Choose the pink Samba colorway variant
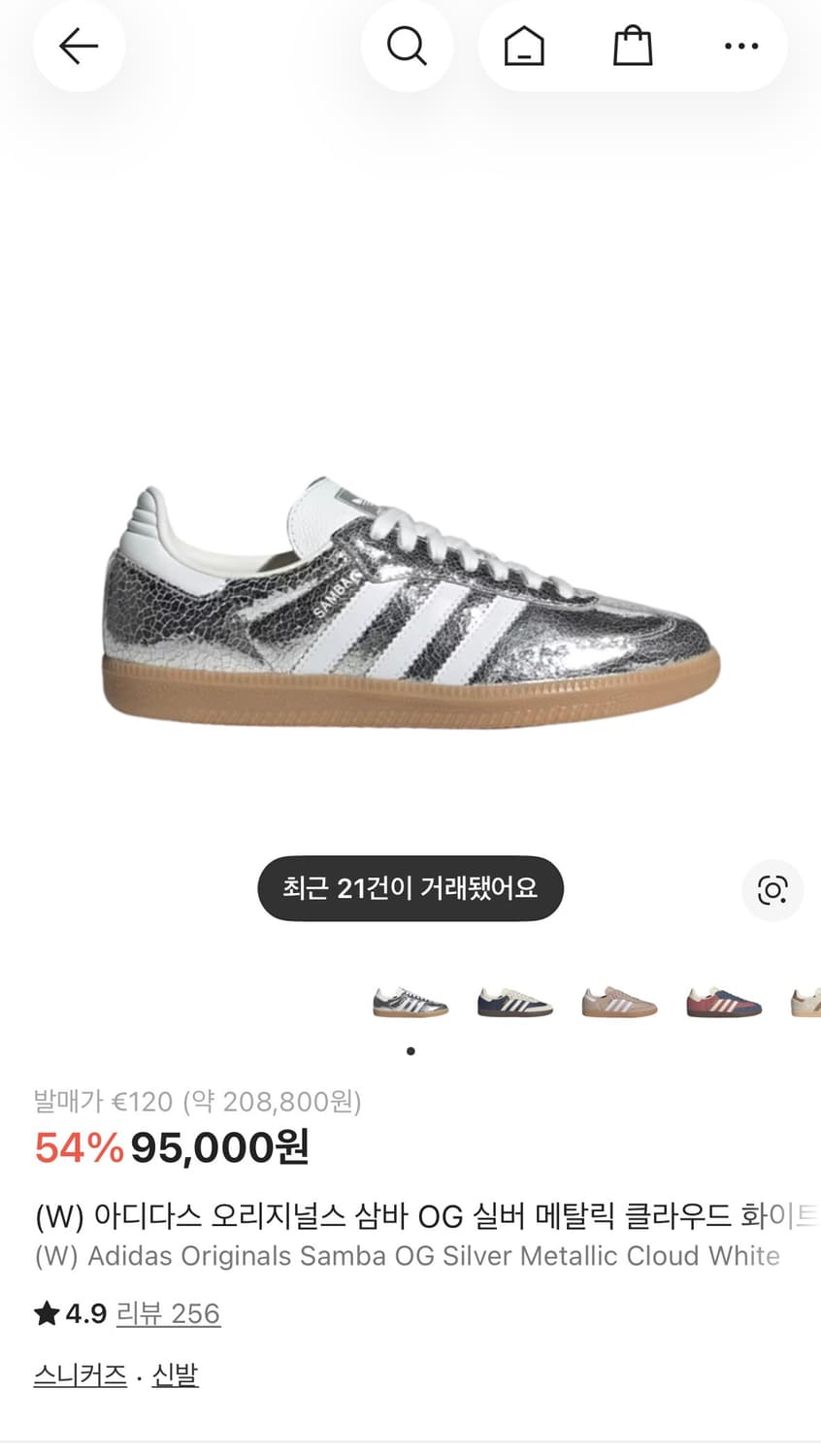 tap(619, 1001)
